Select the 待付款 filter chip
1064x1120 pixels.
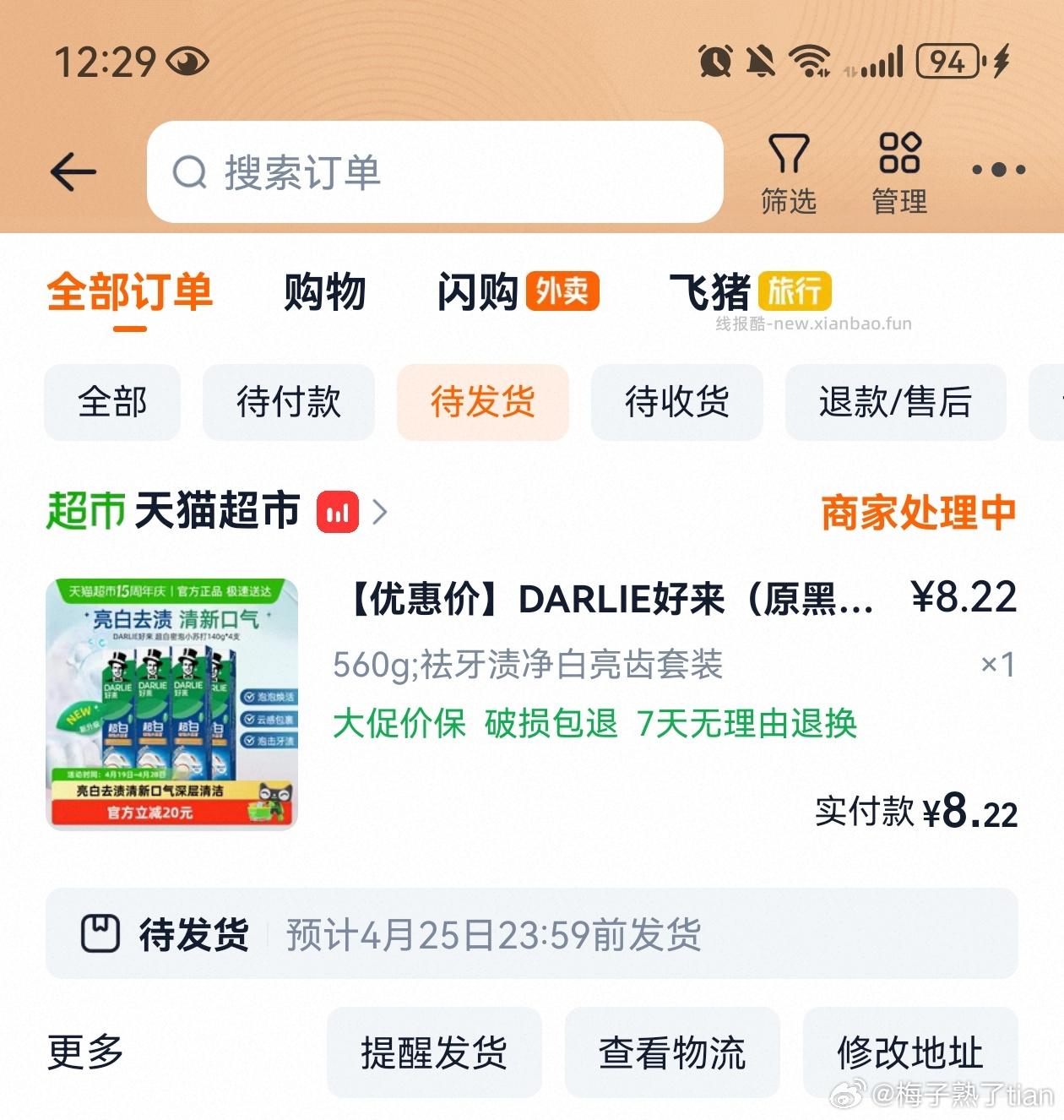(x=288, y=403)
